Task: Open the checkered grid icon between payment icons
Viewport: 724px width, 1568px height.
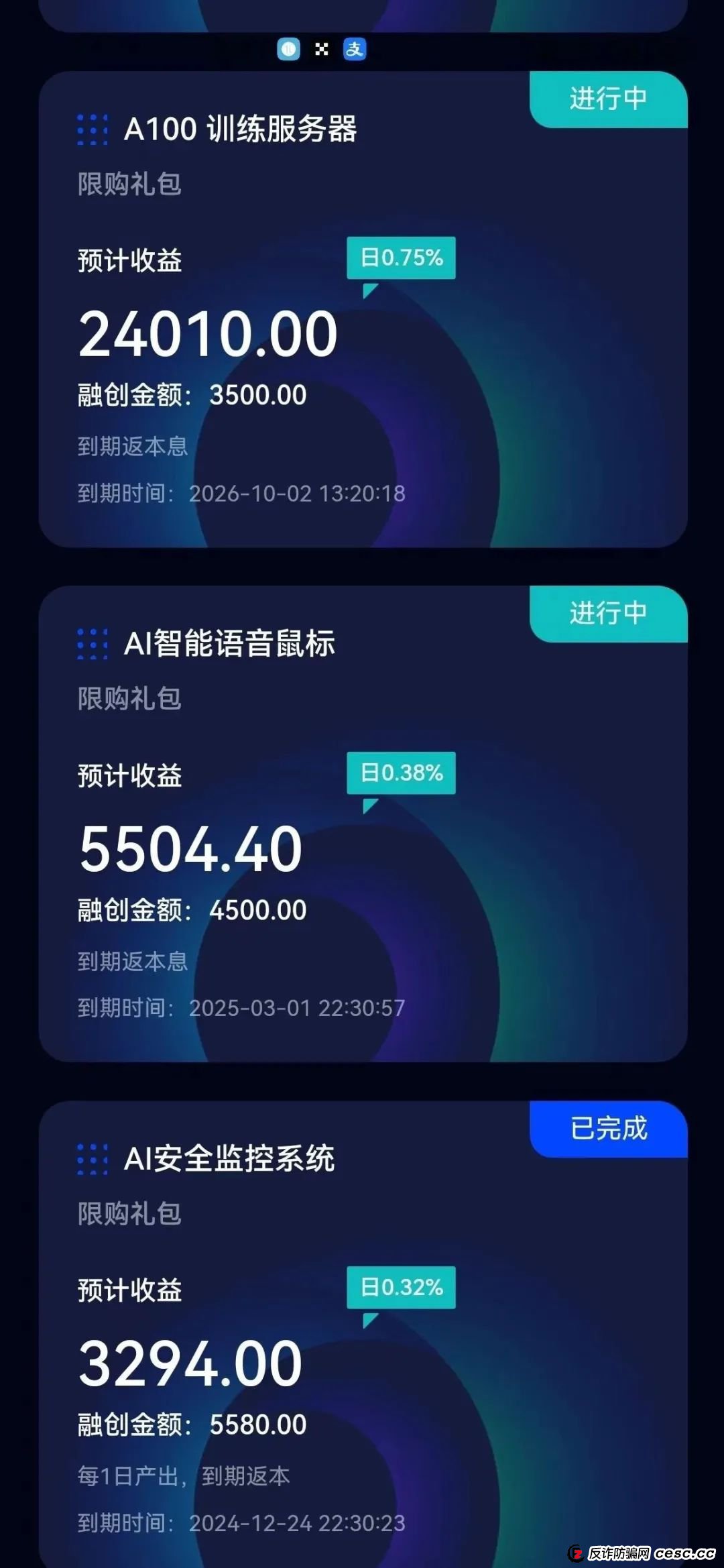Action: click(321, 48)
